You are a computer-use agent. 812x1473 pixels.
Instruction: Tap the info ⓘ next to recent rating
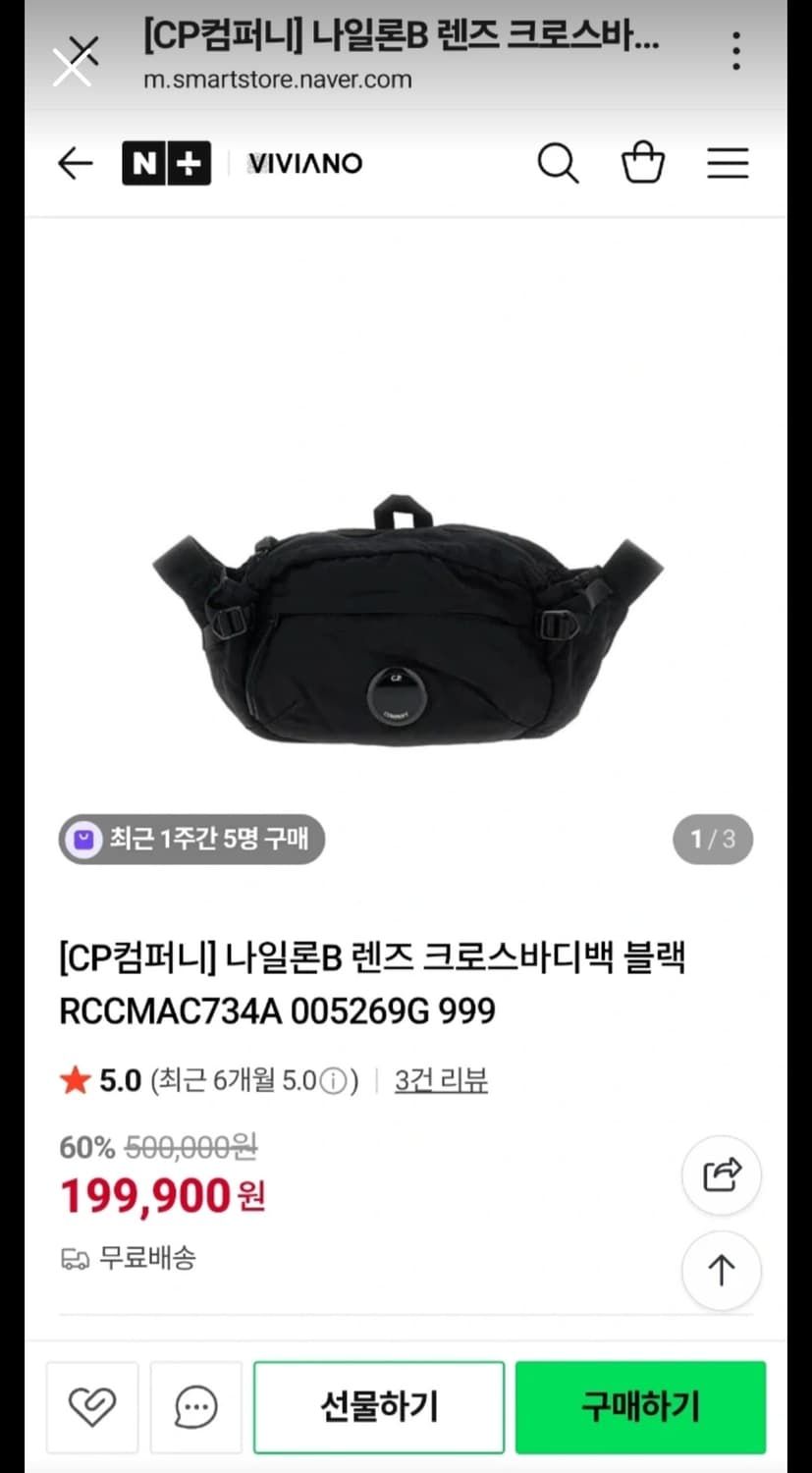tap(333, 1080)
